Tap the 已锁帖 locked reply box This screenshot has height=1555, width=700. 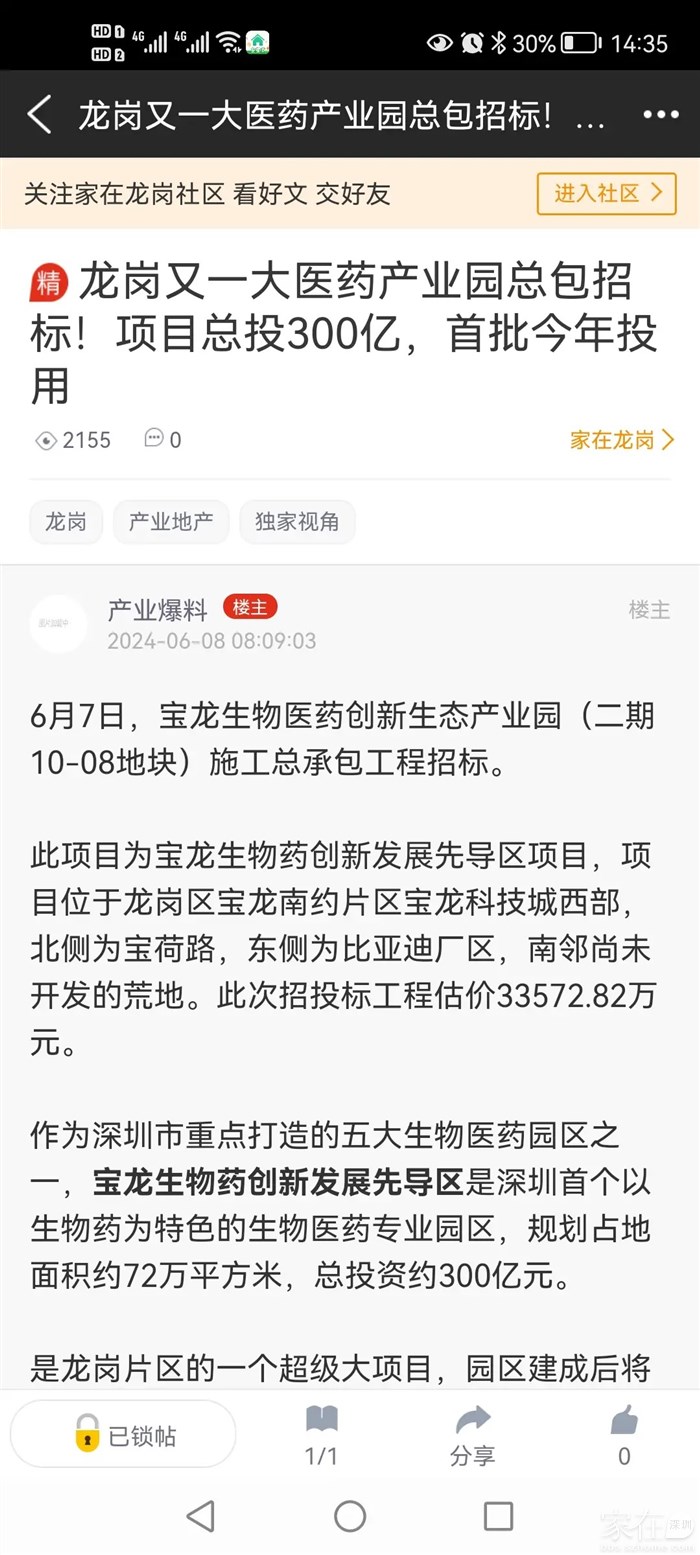[124, 1437]
